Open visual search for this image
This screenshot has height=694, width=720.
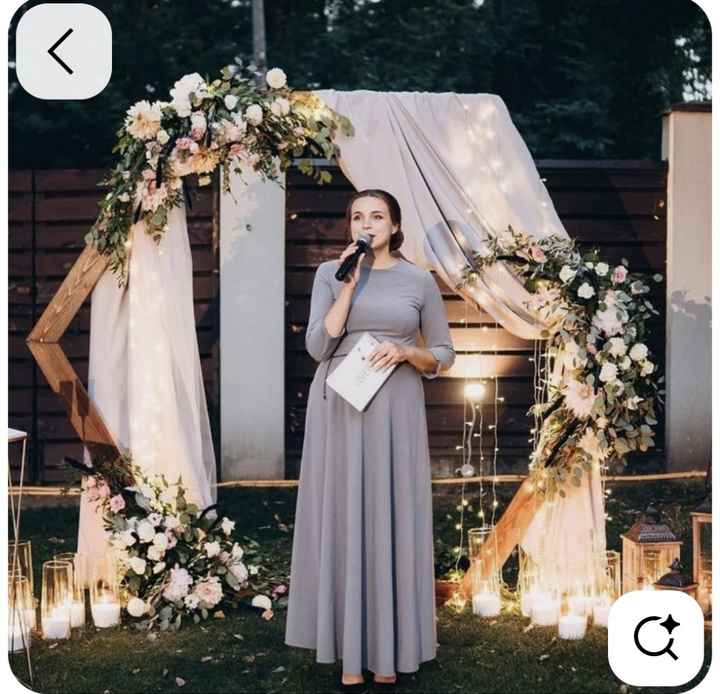click(655, 637)
